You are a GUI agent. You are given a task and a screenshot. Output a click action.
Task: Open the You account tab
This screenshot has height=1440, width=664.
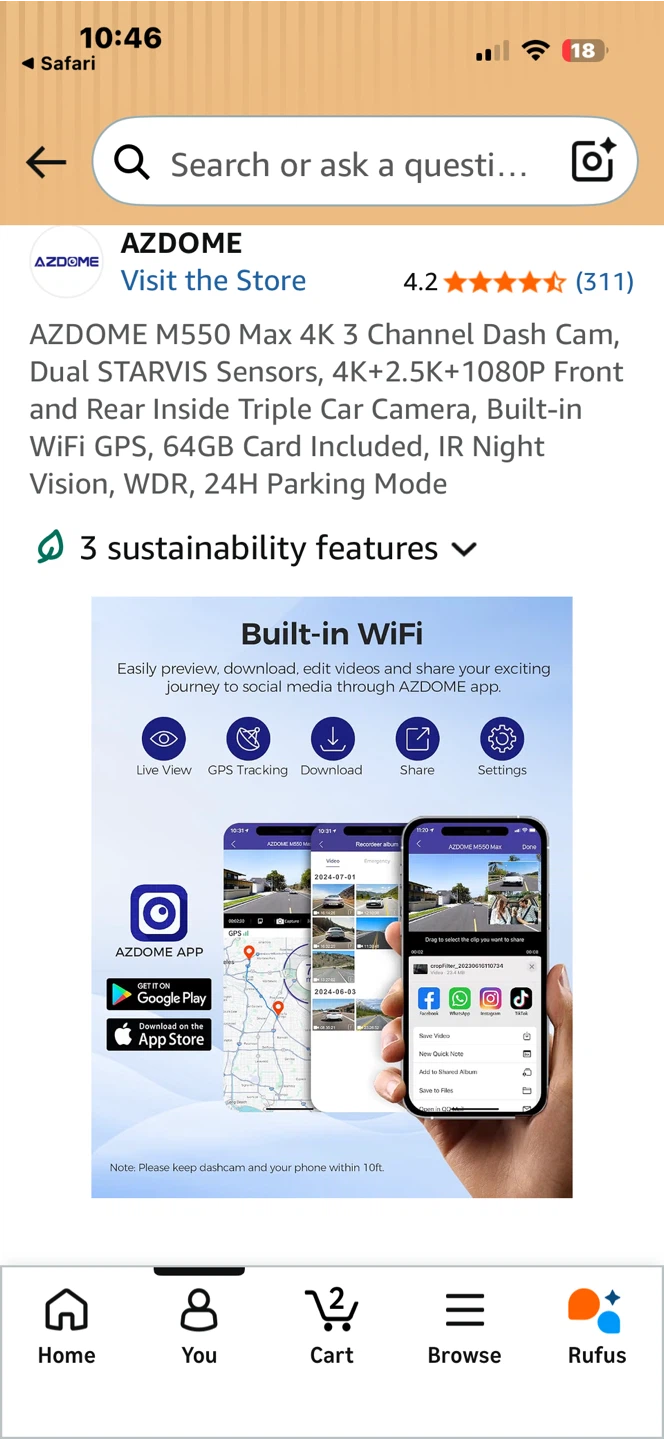tap(199, 1328)
